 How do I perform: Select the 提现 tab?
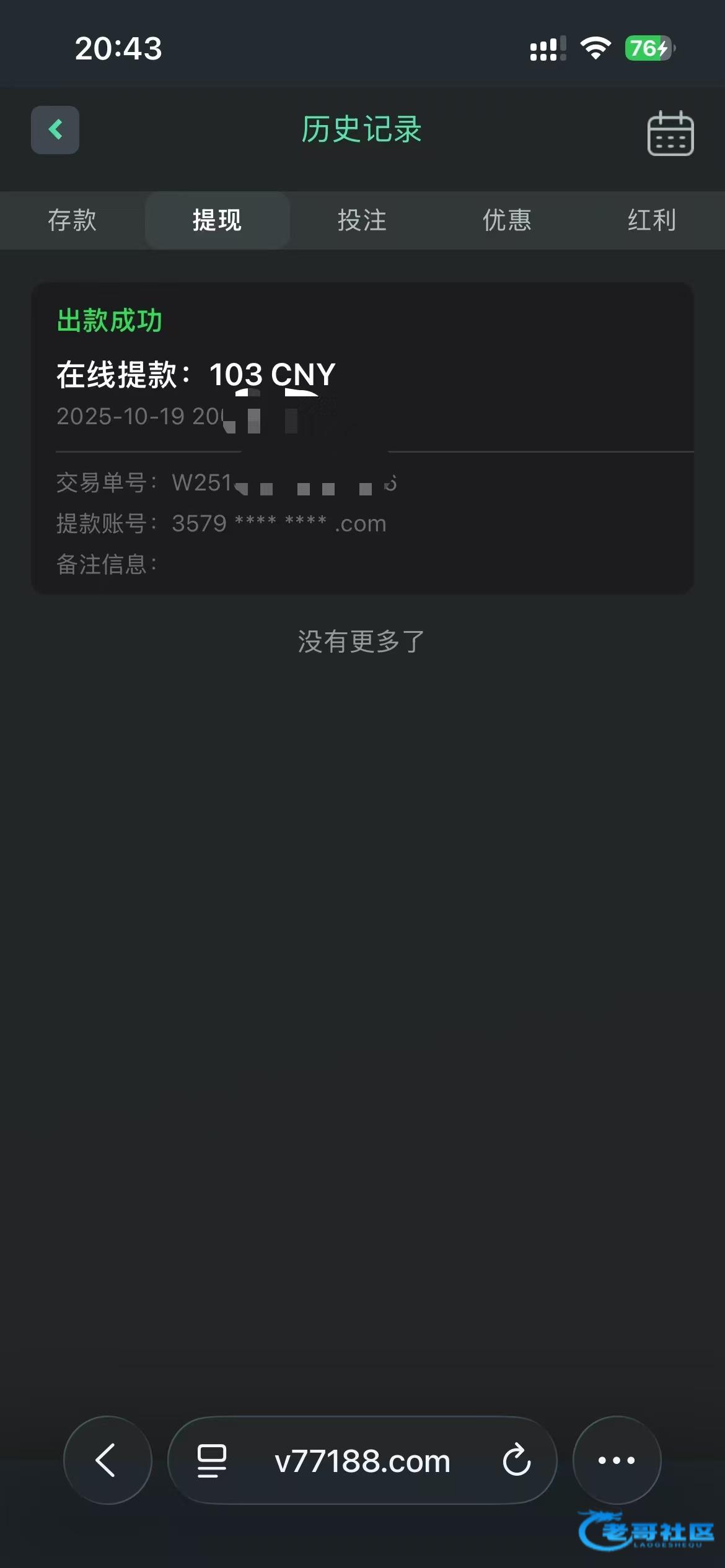coord(217,220)
